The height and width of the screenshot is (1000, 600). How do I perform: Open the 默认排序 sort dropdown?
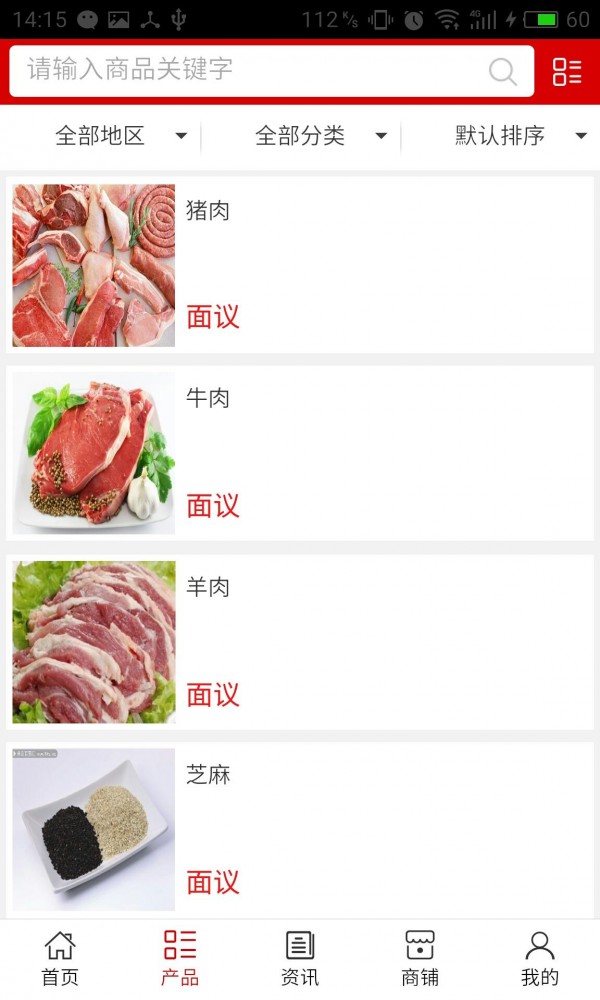(x=520, y=136)
